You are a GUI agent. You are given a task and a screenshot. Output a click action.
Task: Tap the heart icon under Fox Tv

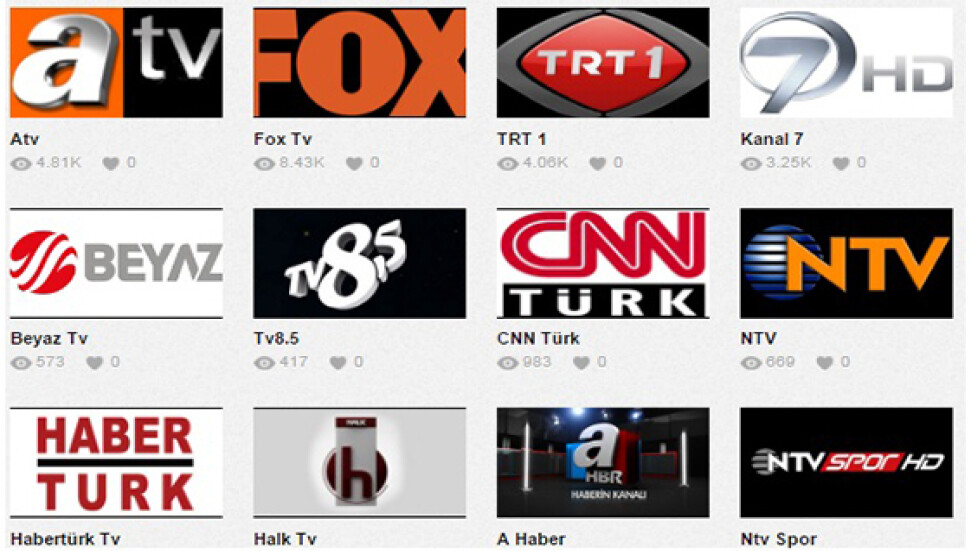[354, 163]
